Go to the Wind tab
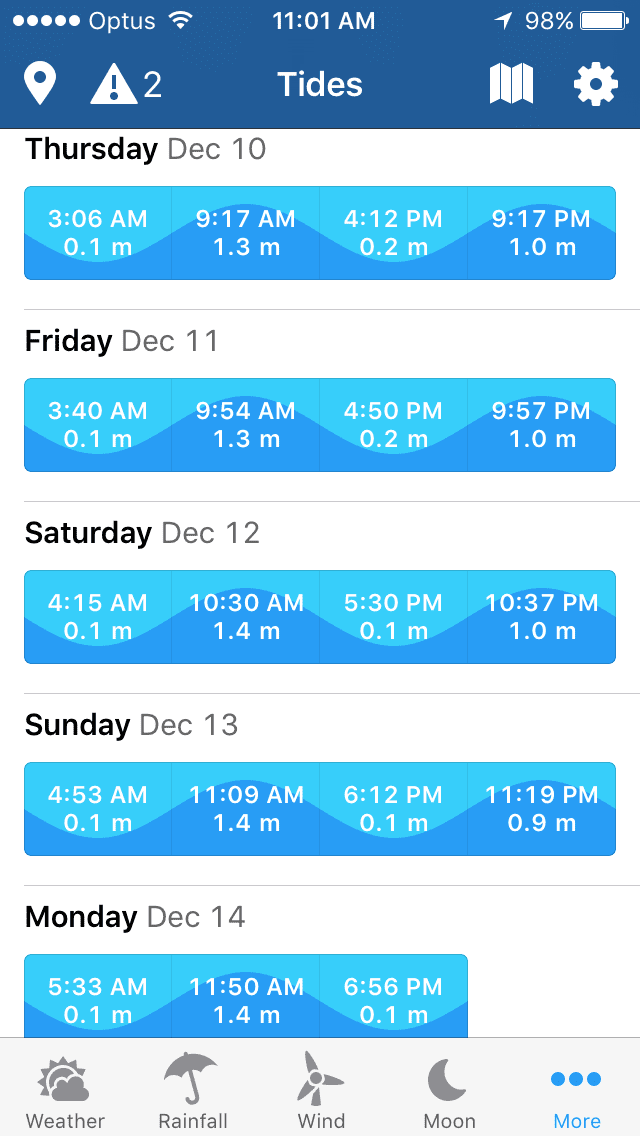The width and height of the screenshot is (640, 1136). (x=321, y=1092)
